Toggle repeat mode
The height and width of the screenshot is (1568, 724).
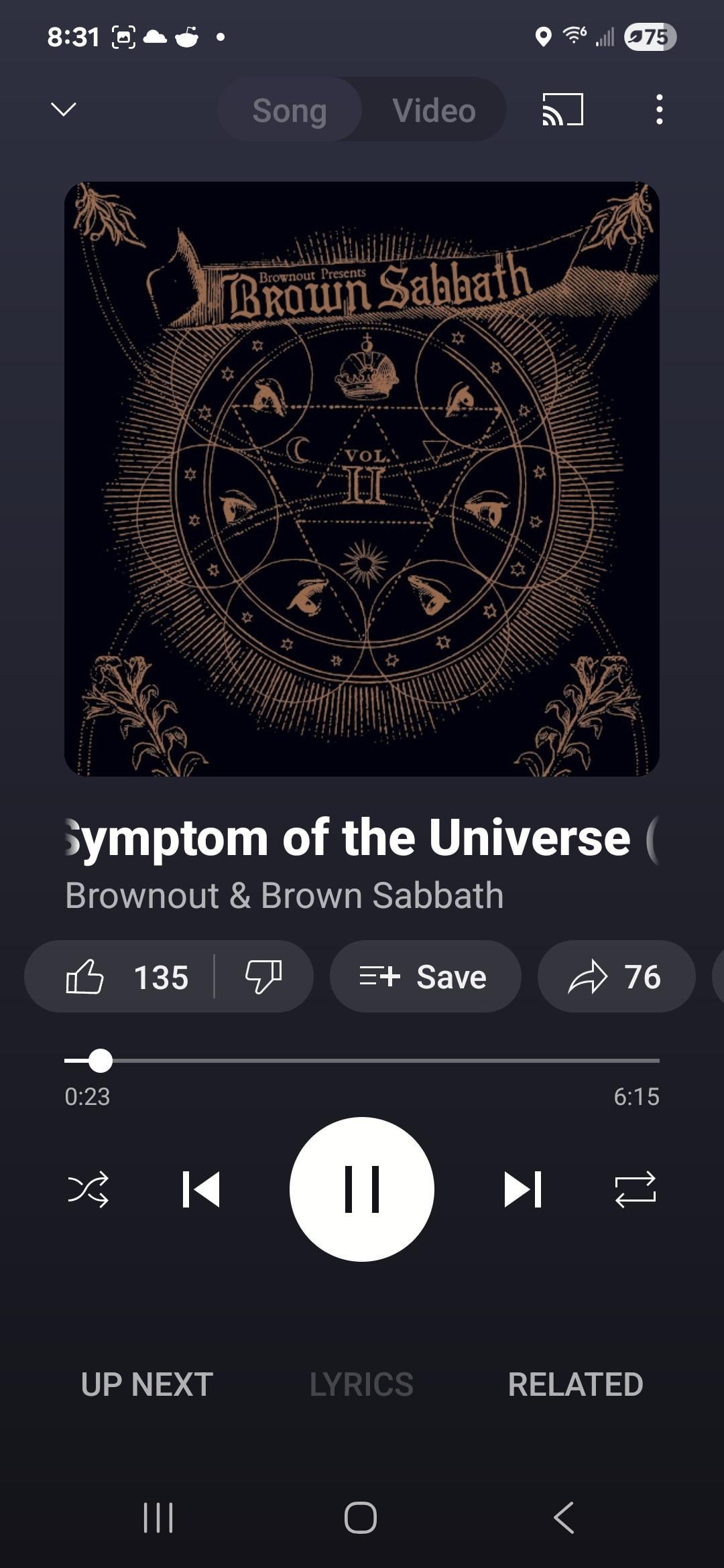pos(635,1189)
